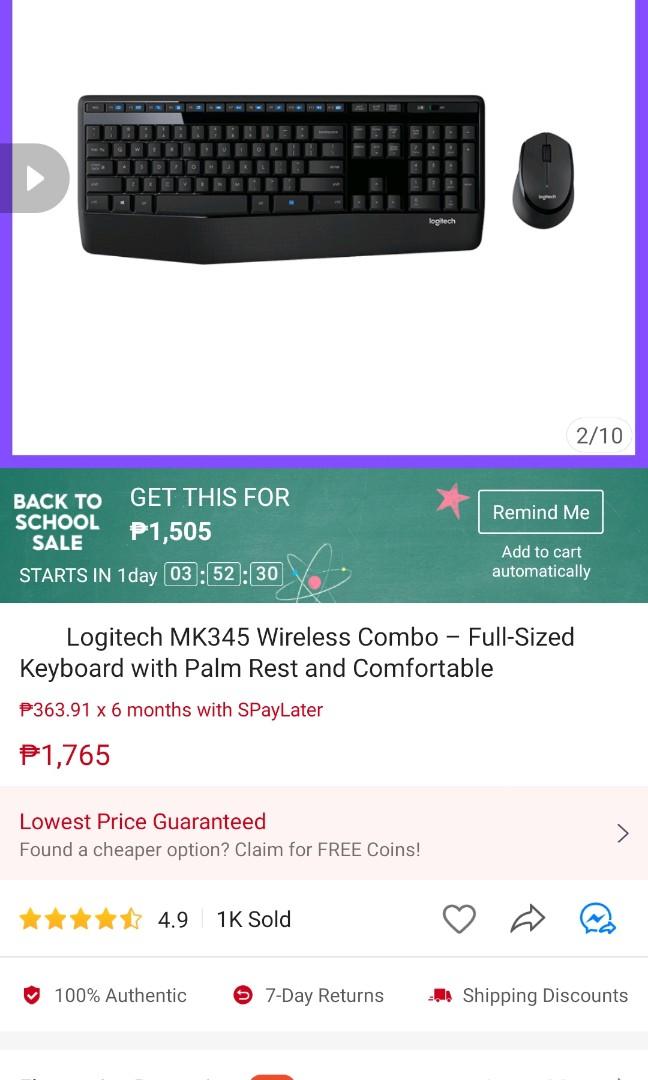
Task: Tap the Remind Me button
Action: 540,512
